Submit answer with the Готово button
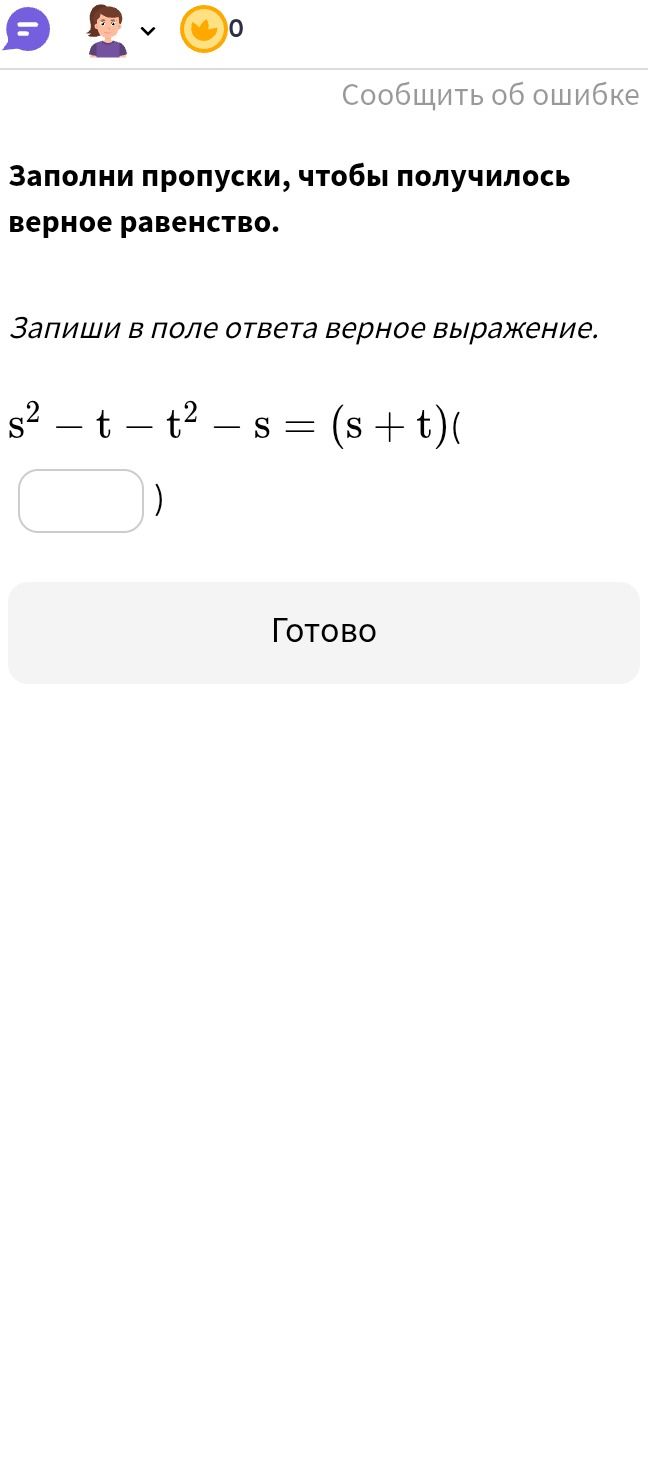648x1476 pixels. (324, 633)
